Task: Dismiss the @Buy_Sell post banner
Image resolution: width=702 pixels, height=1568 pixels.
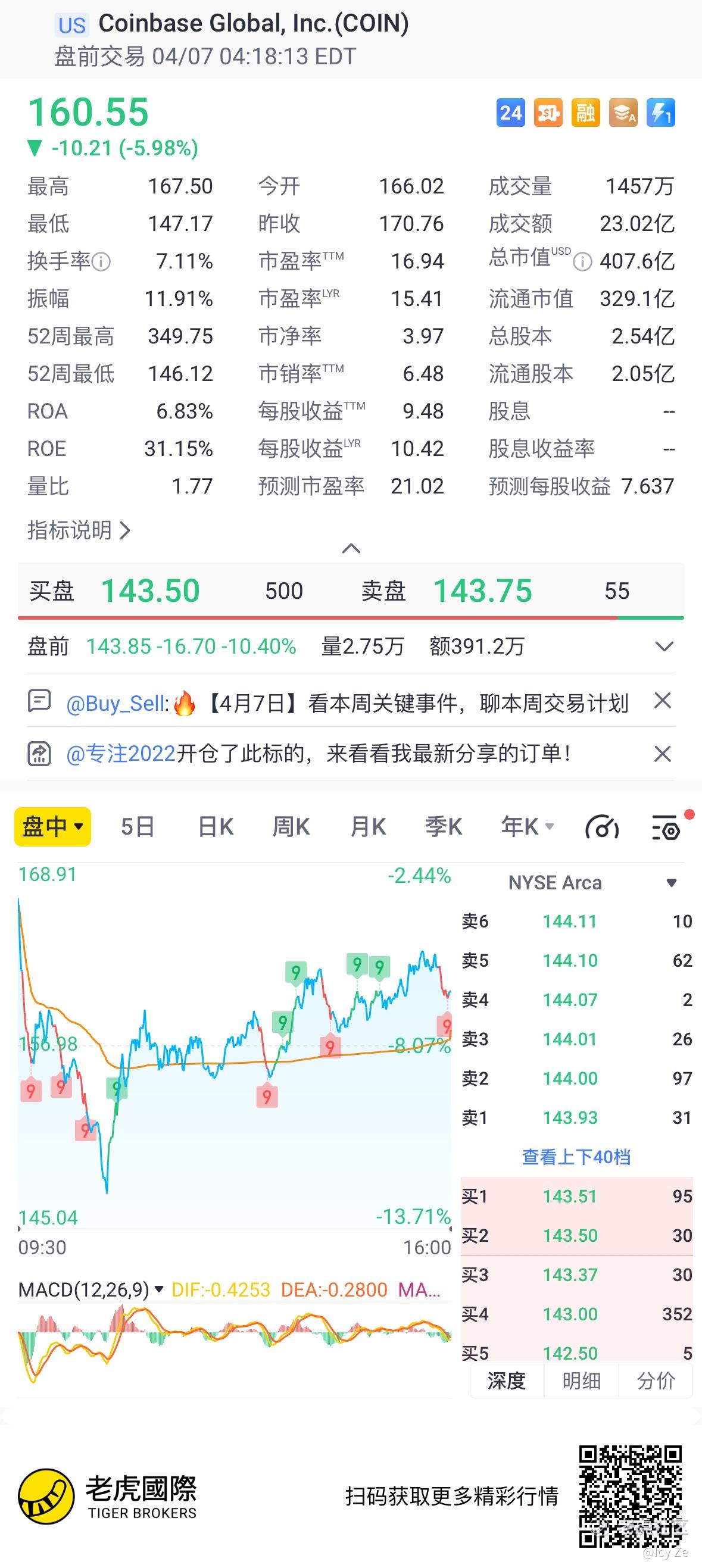Action: (x=663, y=701)
